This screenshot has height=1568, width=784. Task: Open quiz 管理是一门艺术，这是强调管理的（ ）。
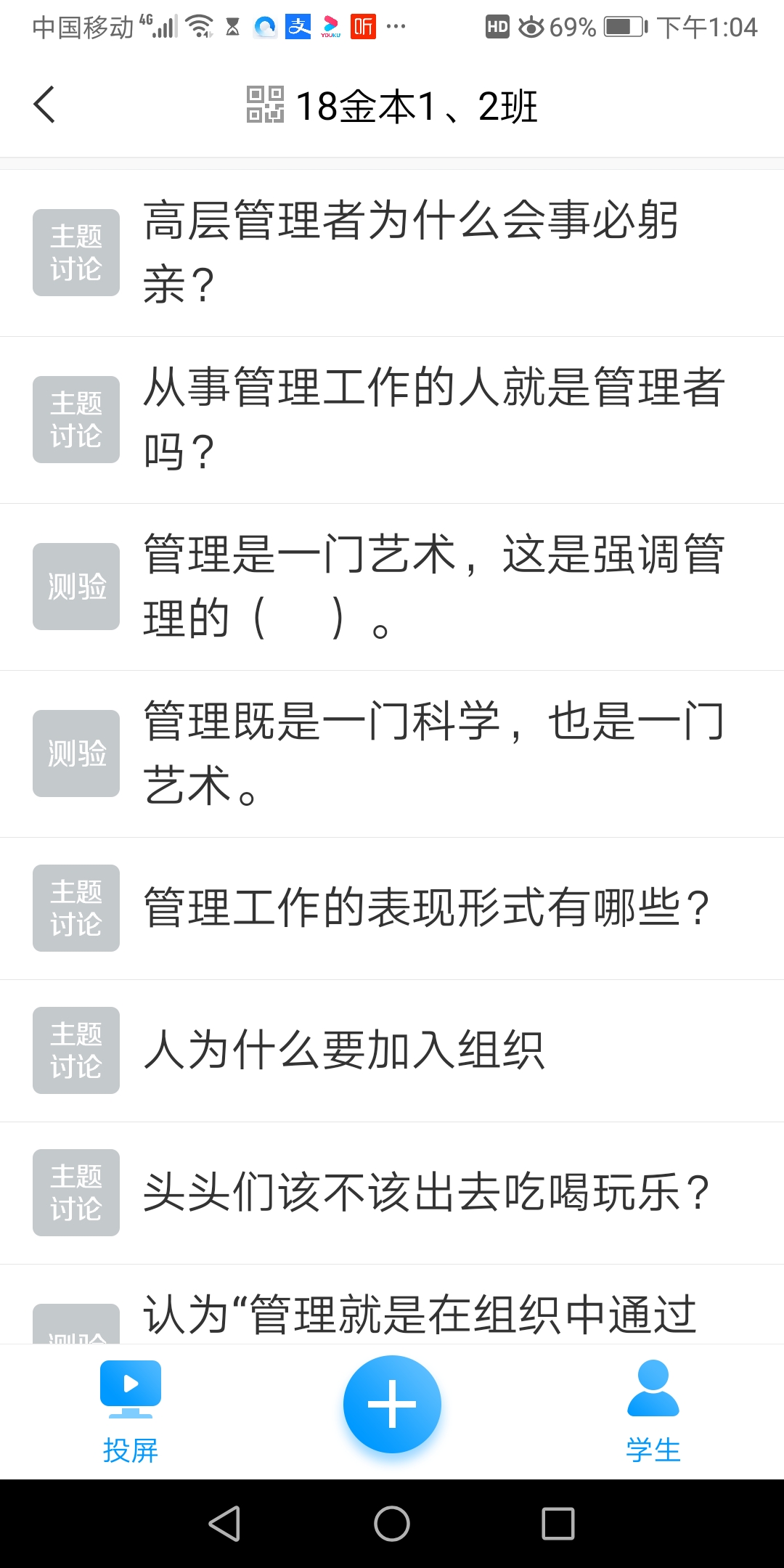433,587
